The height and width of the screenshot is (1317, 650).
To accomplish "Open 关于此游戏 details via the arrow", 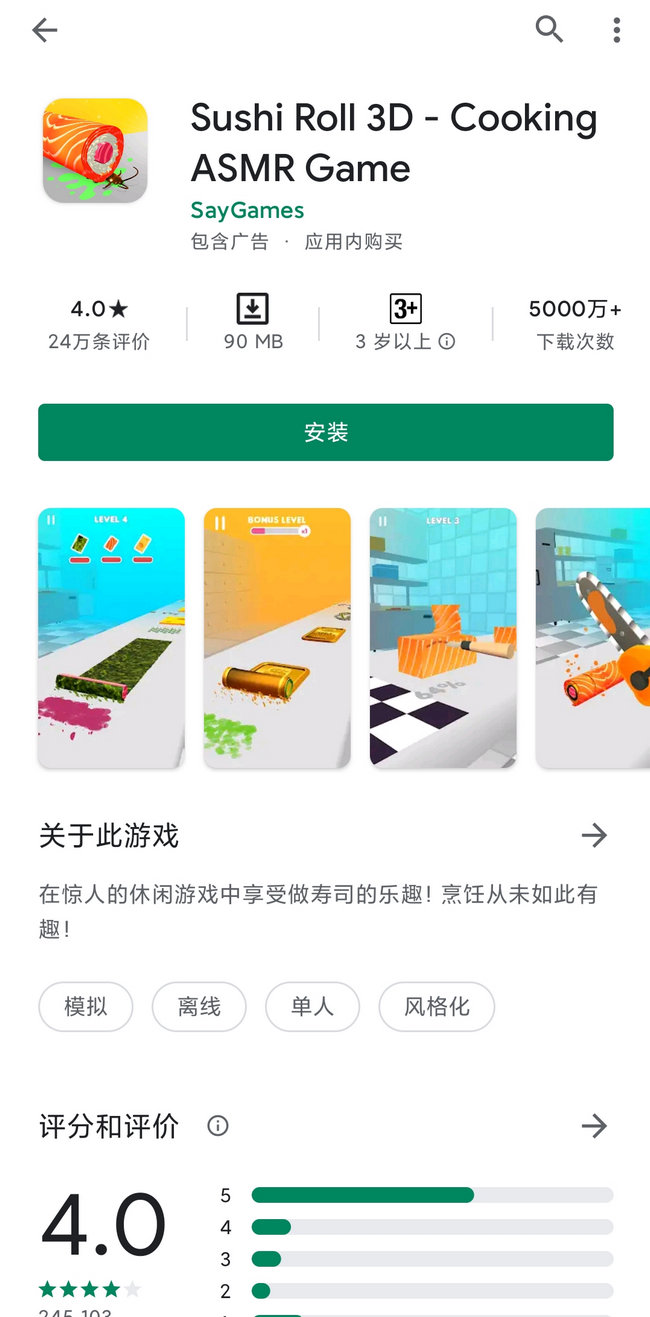I will (x=594, y=835).
